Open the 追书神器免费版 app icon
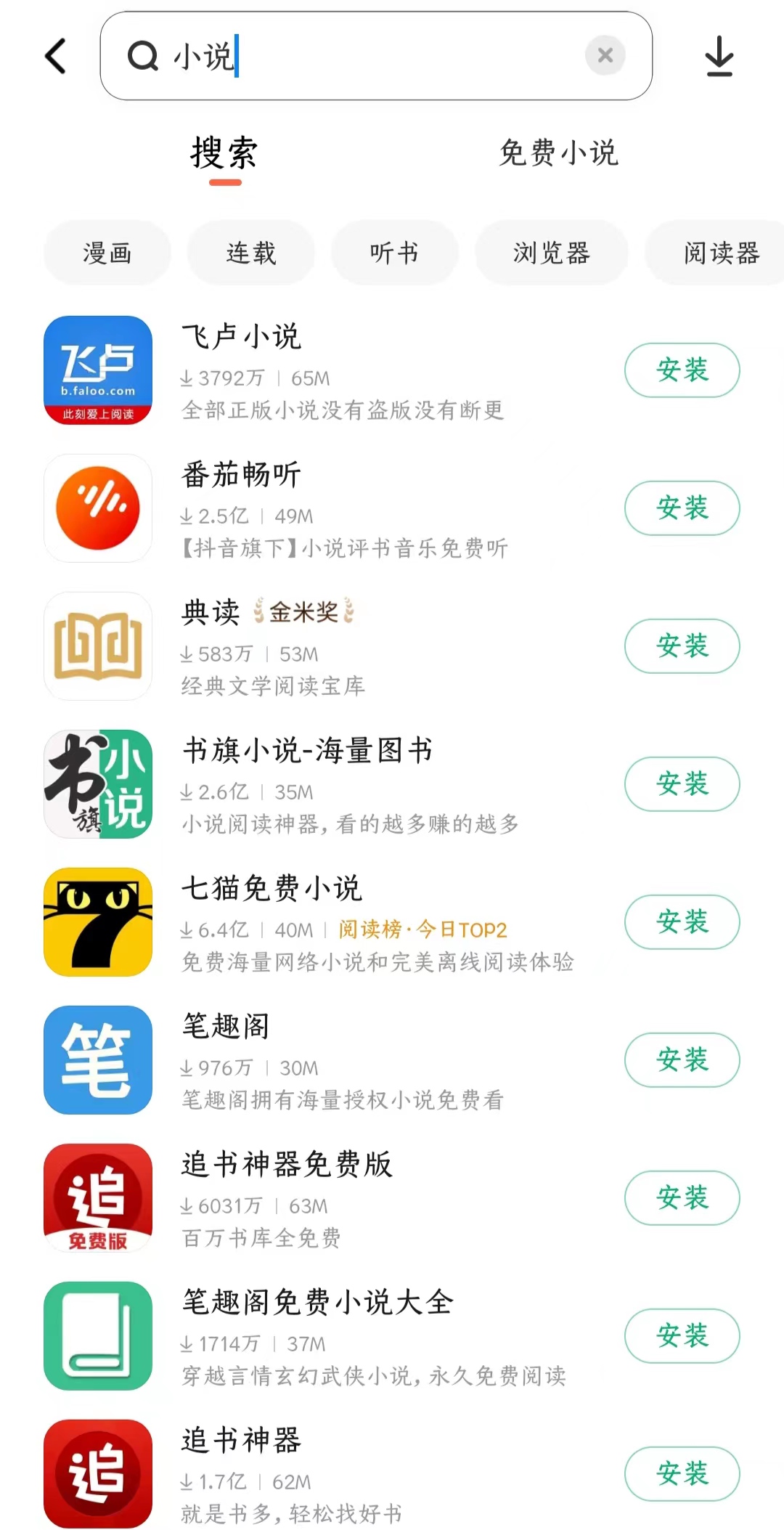The image size is (784, 1530). (x=97, y=1198)
